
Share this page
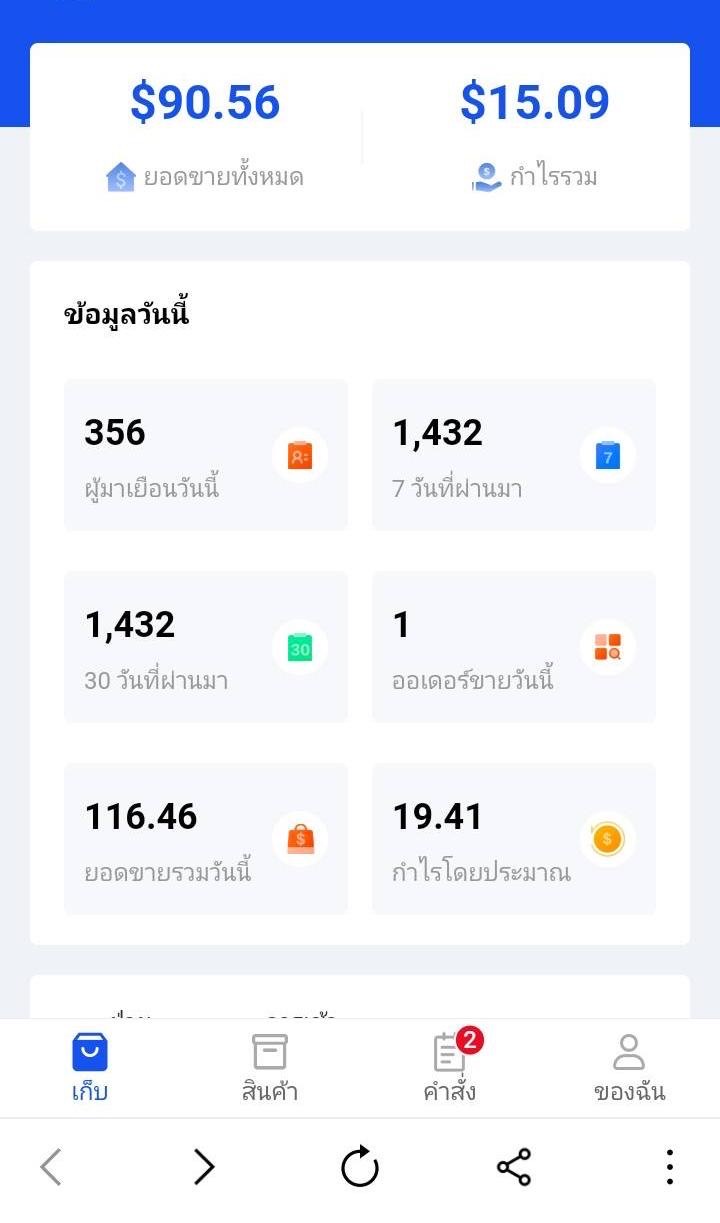click(x=514, y=1167)
